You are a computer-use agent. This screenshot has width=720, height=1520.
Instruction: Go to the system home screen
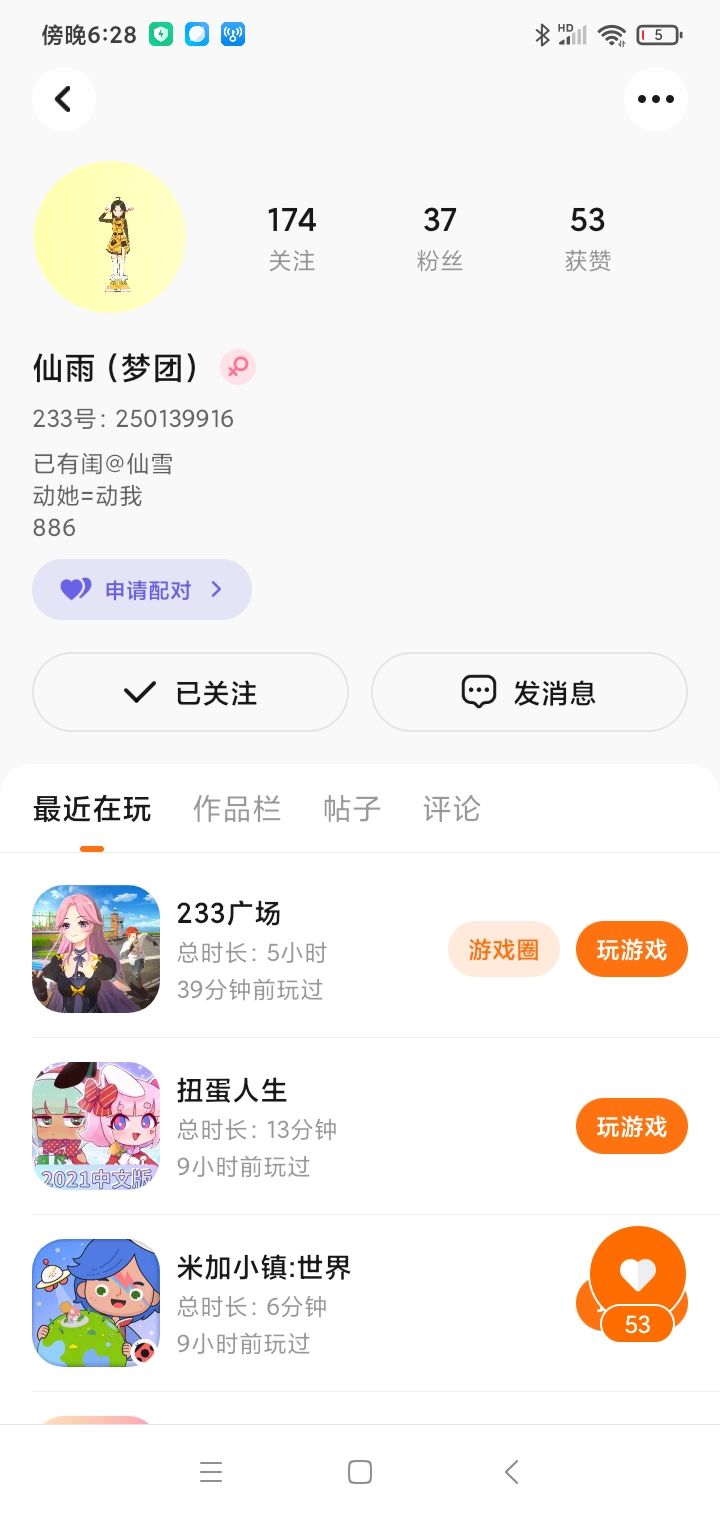point(360,1472)
